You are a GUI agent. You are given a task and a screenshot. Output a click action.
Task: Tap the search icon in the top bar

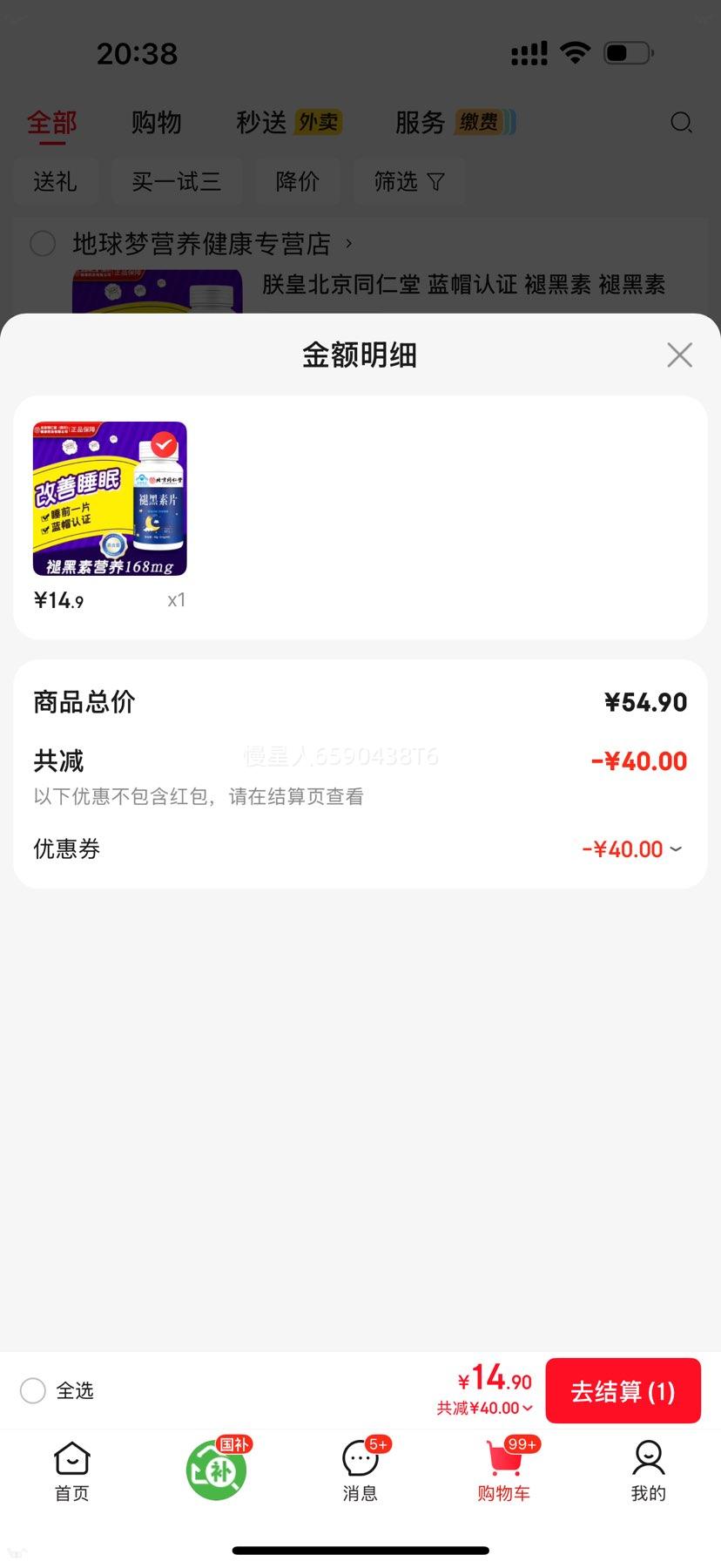pyautogui.click(x=681, y=123)
